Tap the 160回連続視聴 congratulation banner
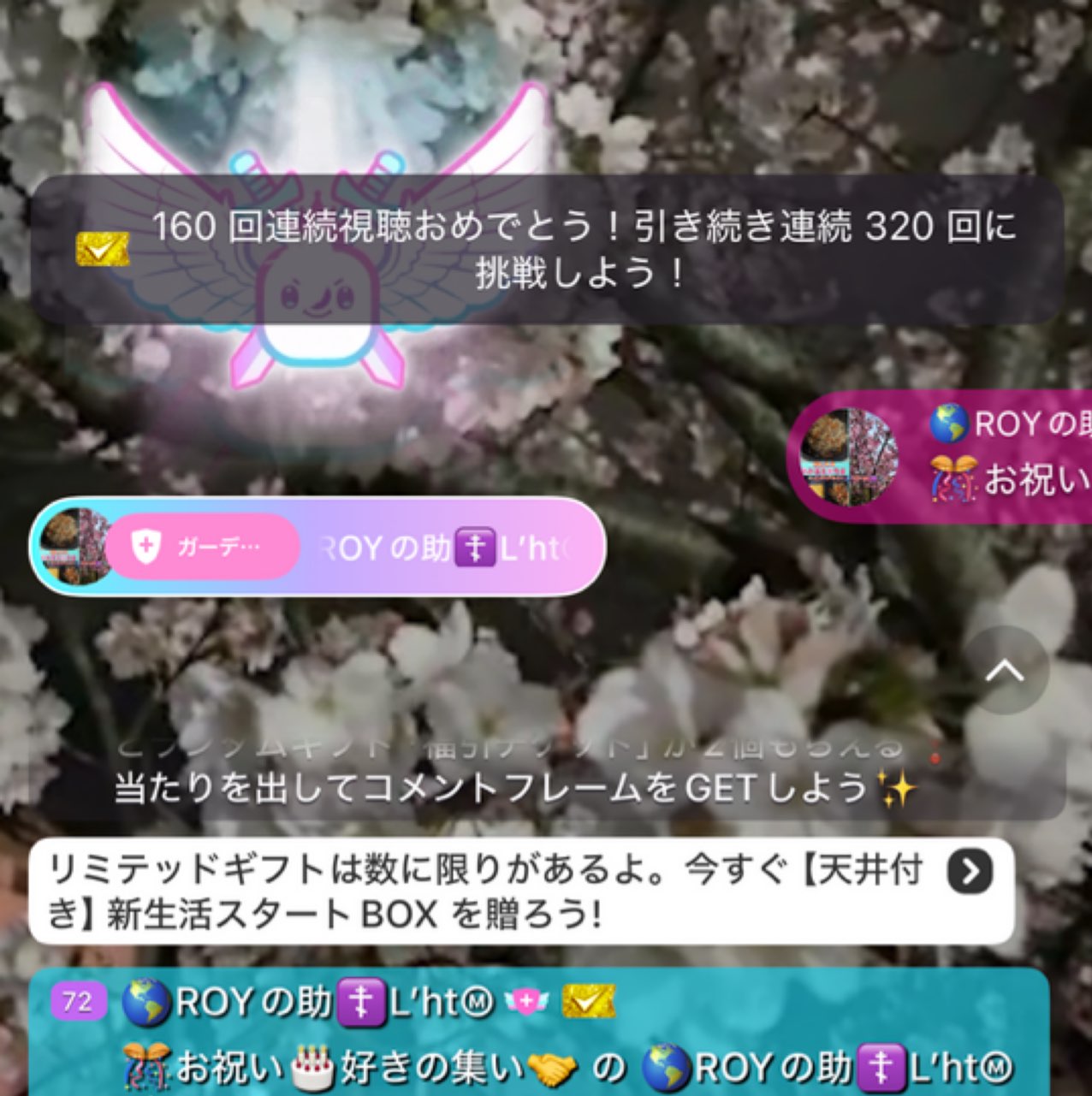Image resolution: width=1092 pixels, height=1096 pixels. tap(548, 249)
